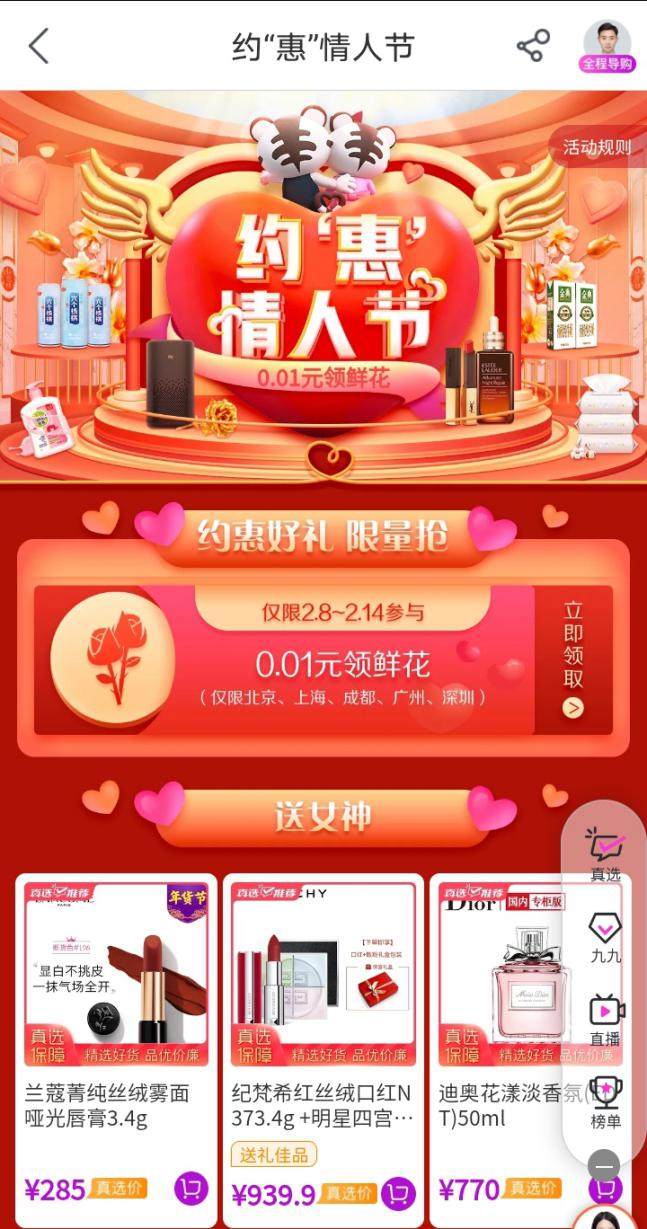The image size is (647, 1229).
Task: Add the ¥939.9 Givenchy set to cart
Action: 398,1192
